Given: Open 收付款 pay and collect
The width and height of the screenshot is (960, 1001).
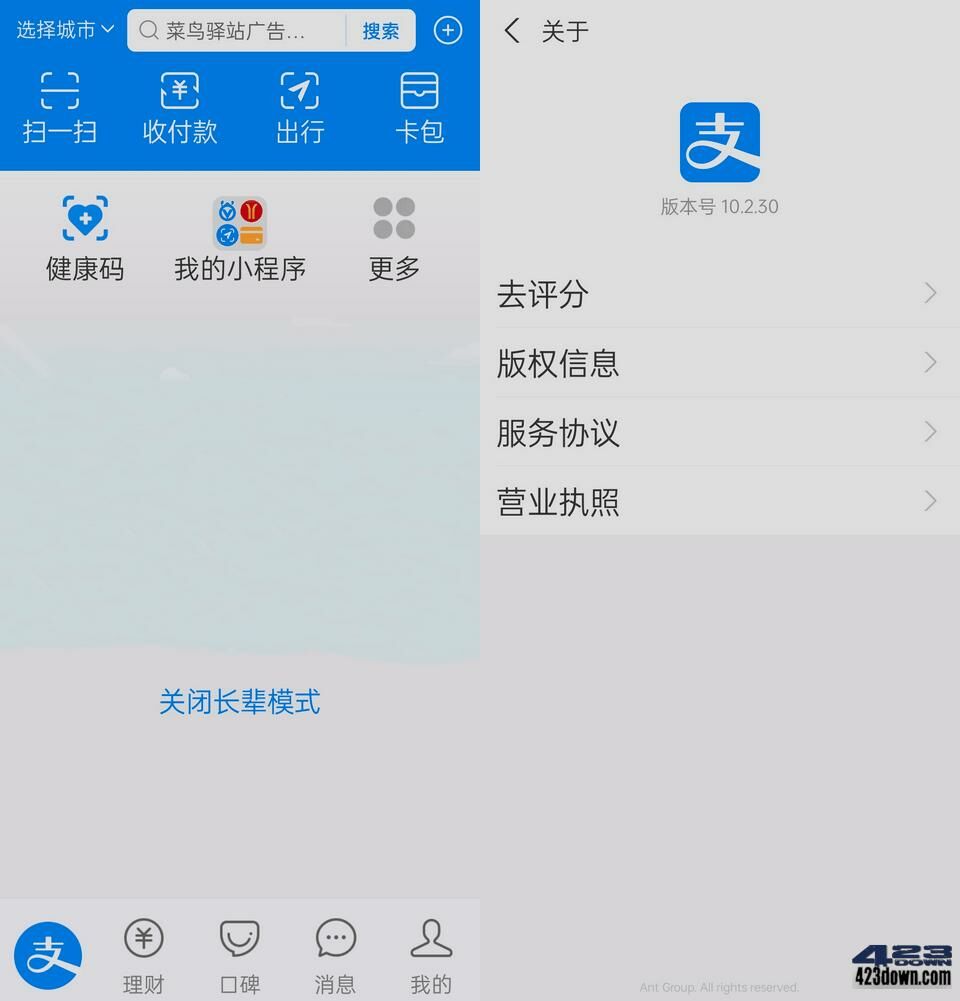Looking at the screenshot, I should [x=180, y=108].
